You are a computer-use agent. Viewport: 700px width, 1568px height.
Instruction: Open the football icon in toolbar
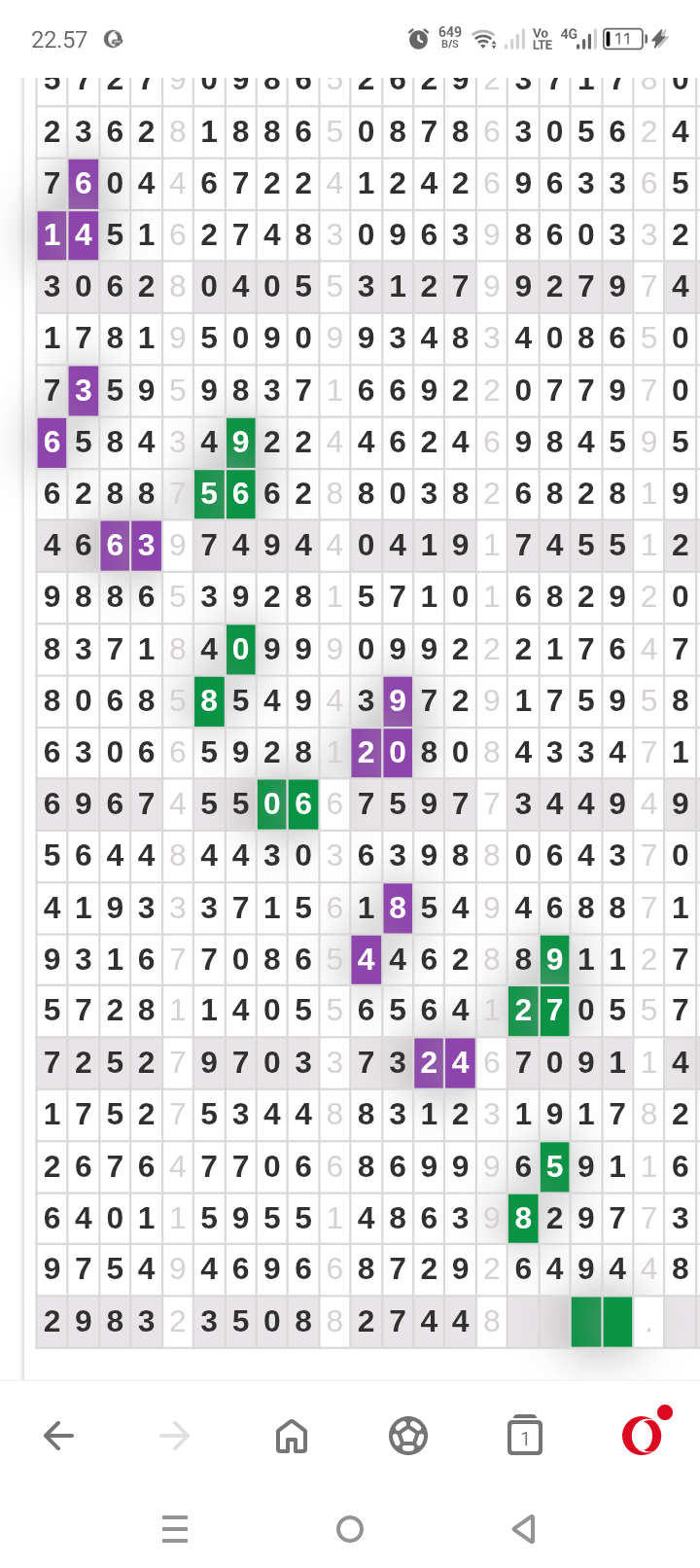408,1435
